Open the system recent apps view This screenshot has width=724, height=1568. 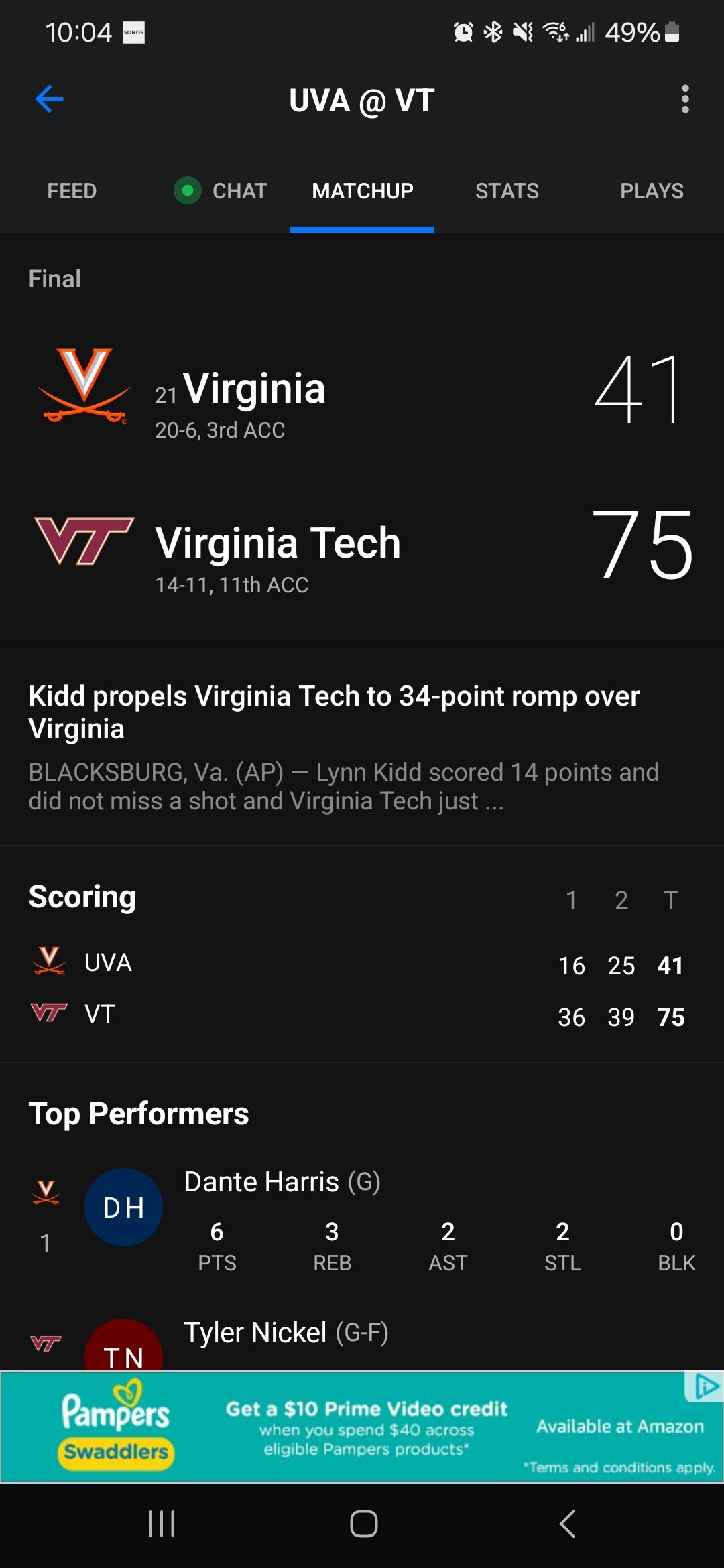pyautogui.click(x=162, y=1523)
